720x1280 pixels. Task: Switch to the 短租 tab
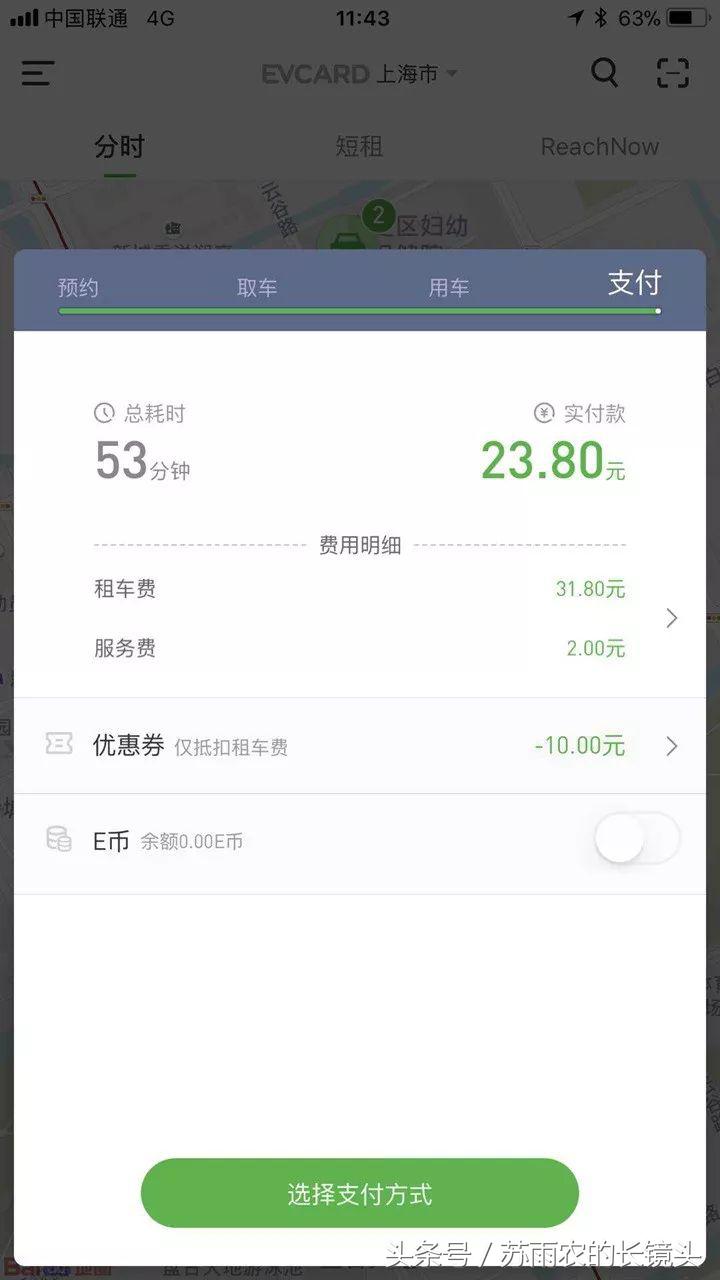point(359,146)
